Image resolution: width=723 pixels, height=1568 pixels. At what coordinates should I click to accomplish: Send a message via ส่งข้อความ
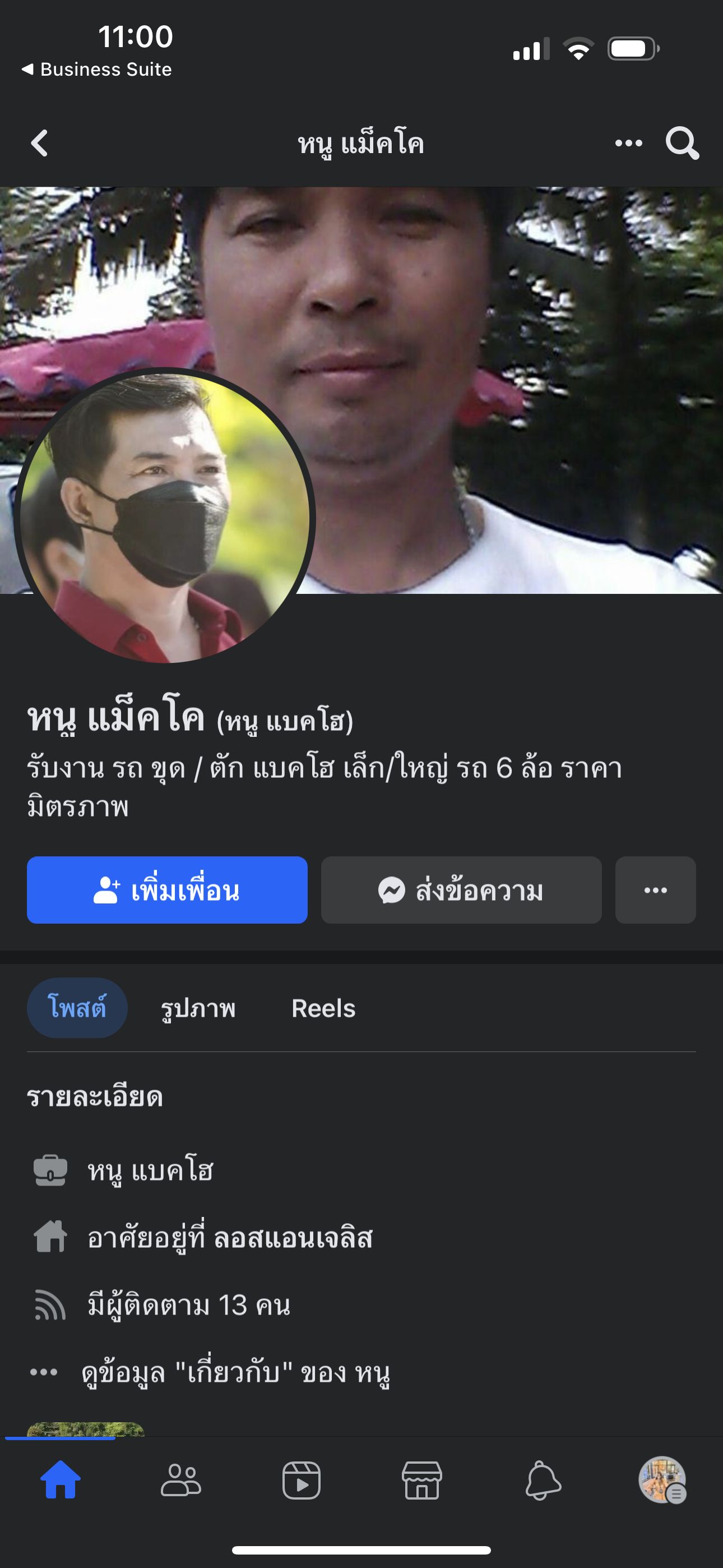[x=461, y=890]
